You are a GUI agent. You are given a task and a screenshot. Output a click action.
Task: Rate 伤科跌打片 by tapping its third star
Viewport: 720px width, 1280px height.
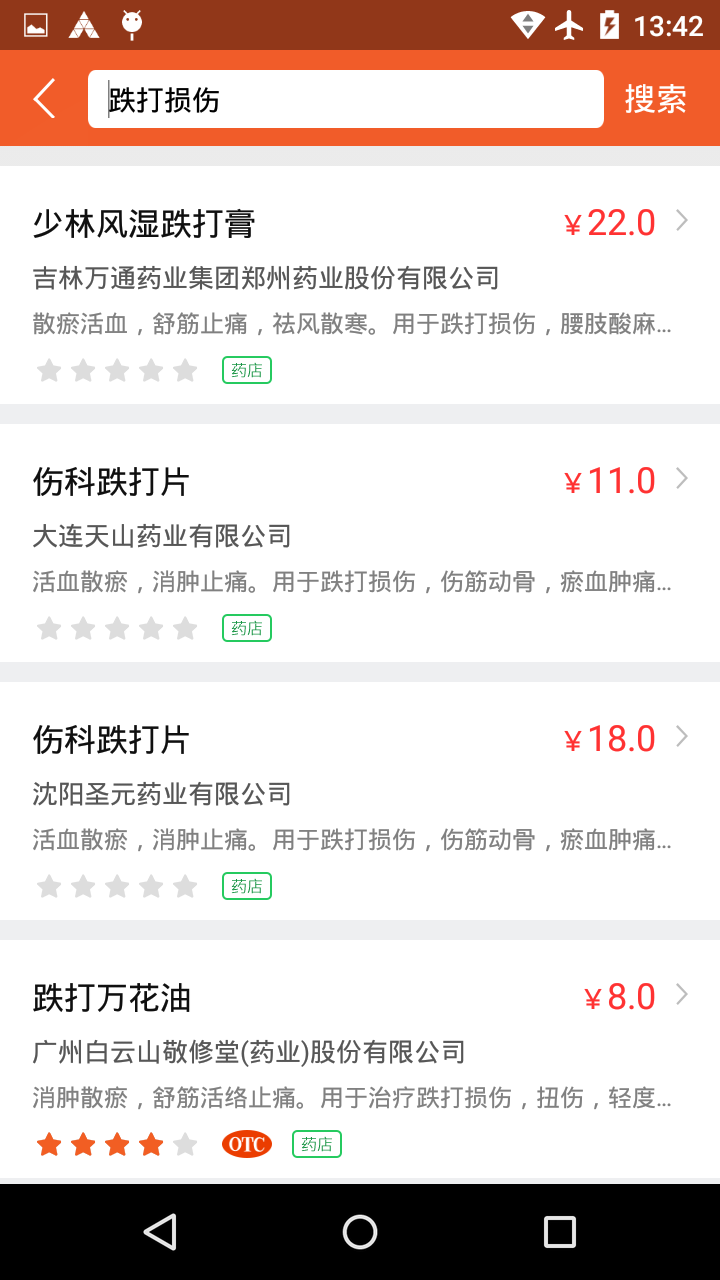coord(117,628)
